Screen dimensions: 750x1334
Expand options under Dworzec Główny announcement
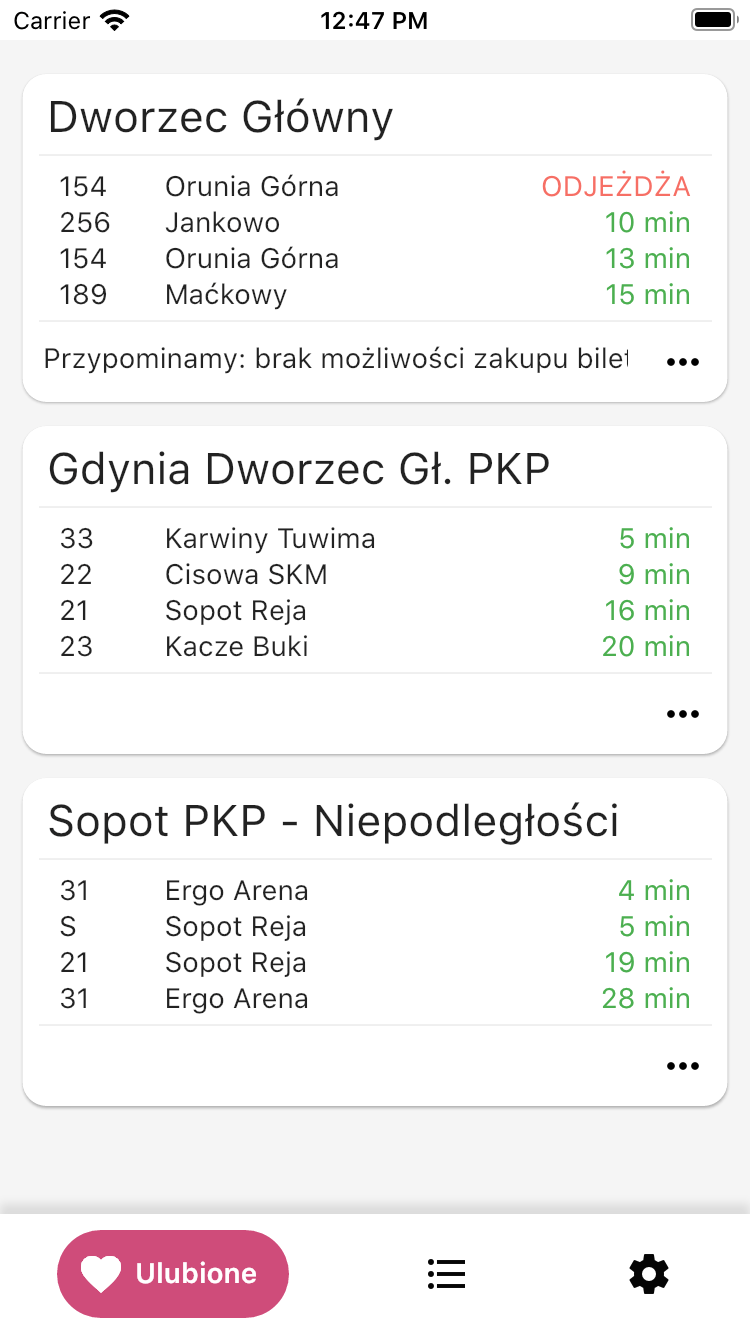pyautogui.click(x=682, y=361)
